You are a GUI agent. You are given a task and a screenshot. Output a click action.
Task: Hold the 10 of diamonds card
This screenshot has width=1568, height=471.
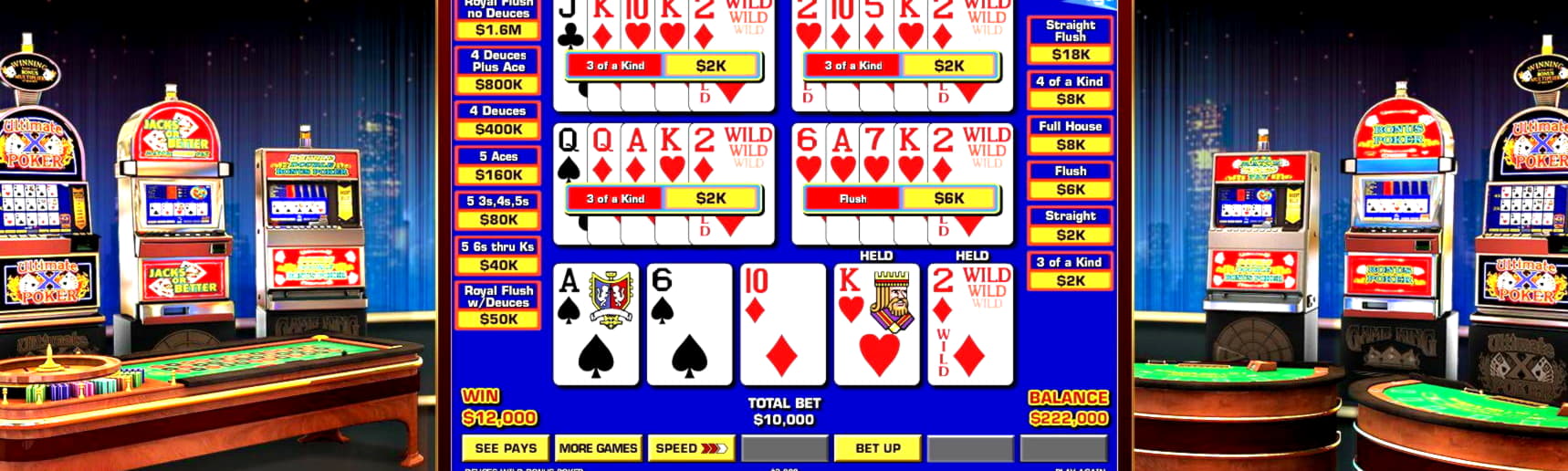point(782,325)
